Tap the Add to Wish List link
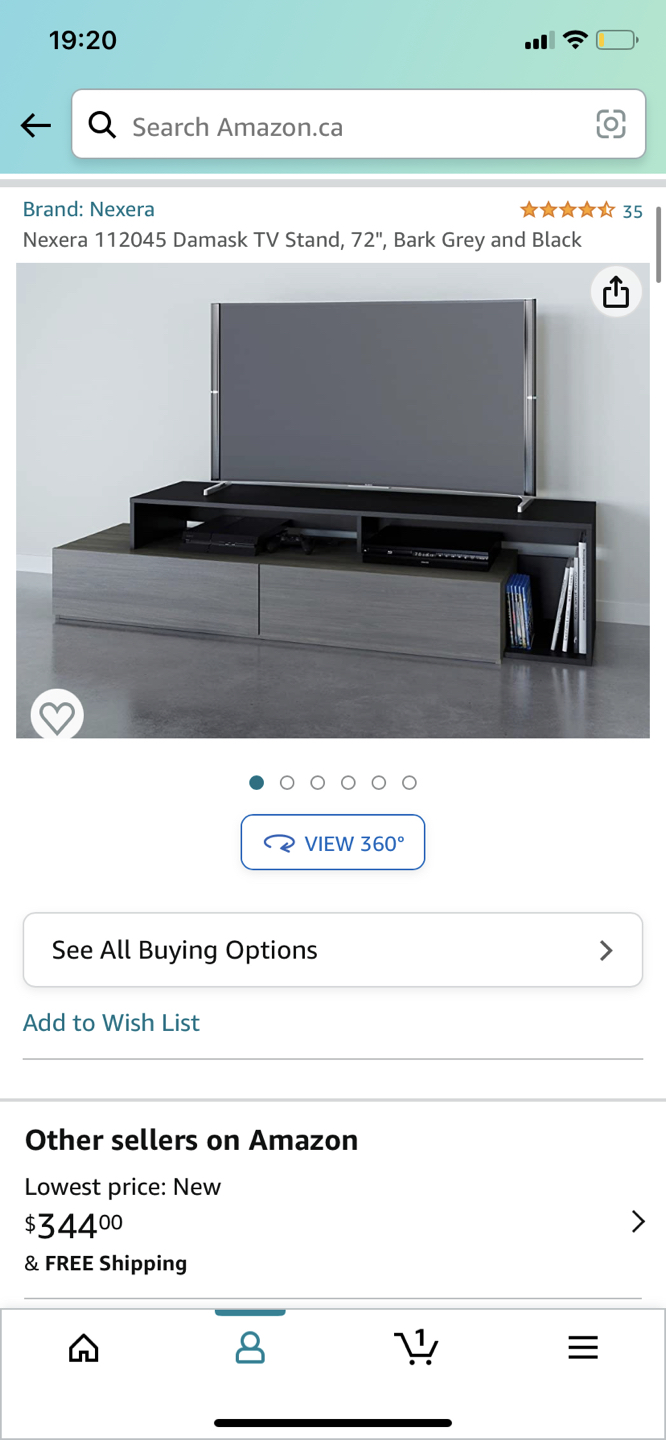Image resolution: width=666 pixels, height=1440 pixels. coord(112,1022)
